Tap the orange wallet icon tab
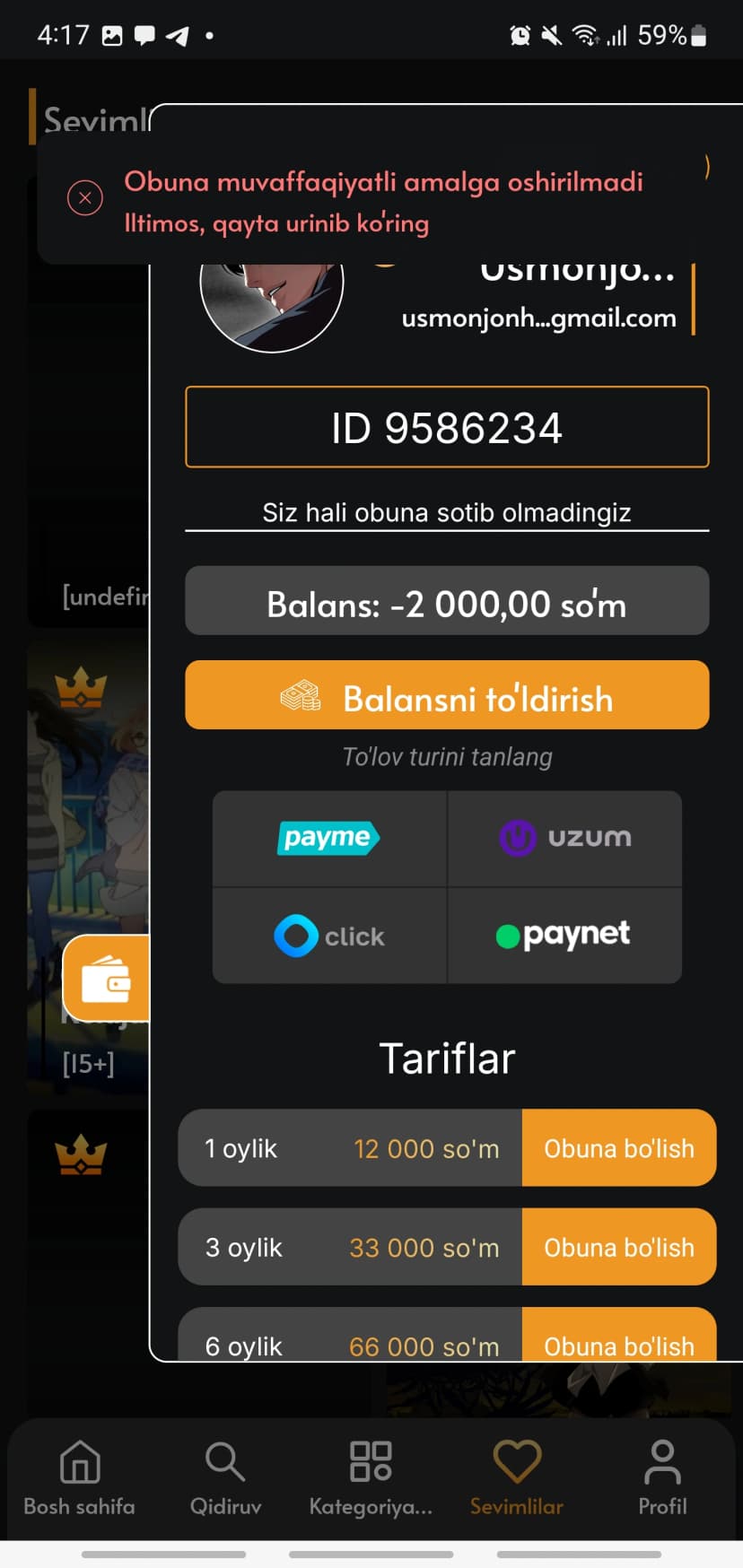The height and width of the screenshot is (1568, 743). click(x=106, y=979)
